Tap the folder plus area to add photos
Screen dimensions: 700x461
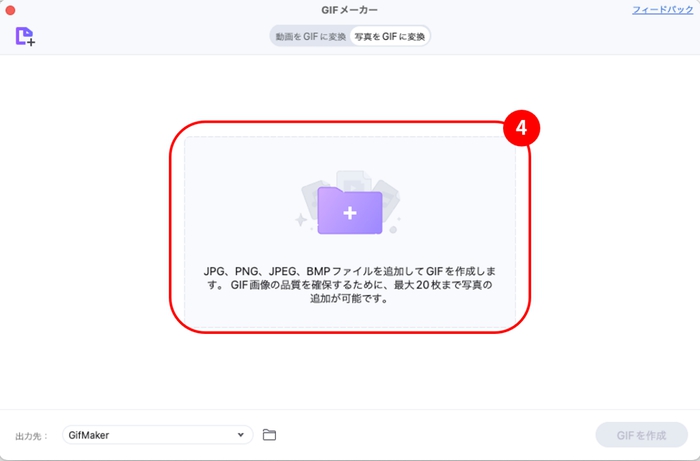tap(349, 213)
